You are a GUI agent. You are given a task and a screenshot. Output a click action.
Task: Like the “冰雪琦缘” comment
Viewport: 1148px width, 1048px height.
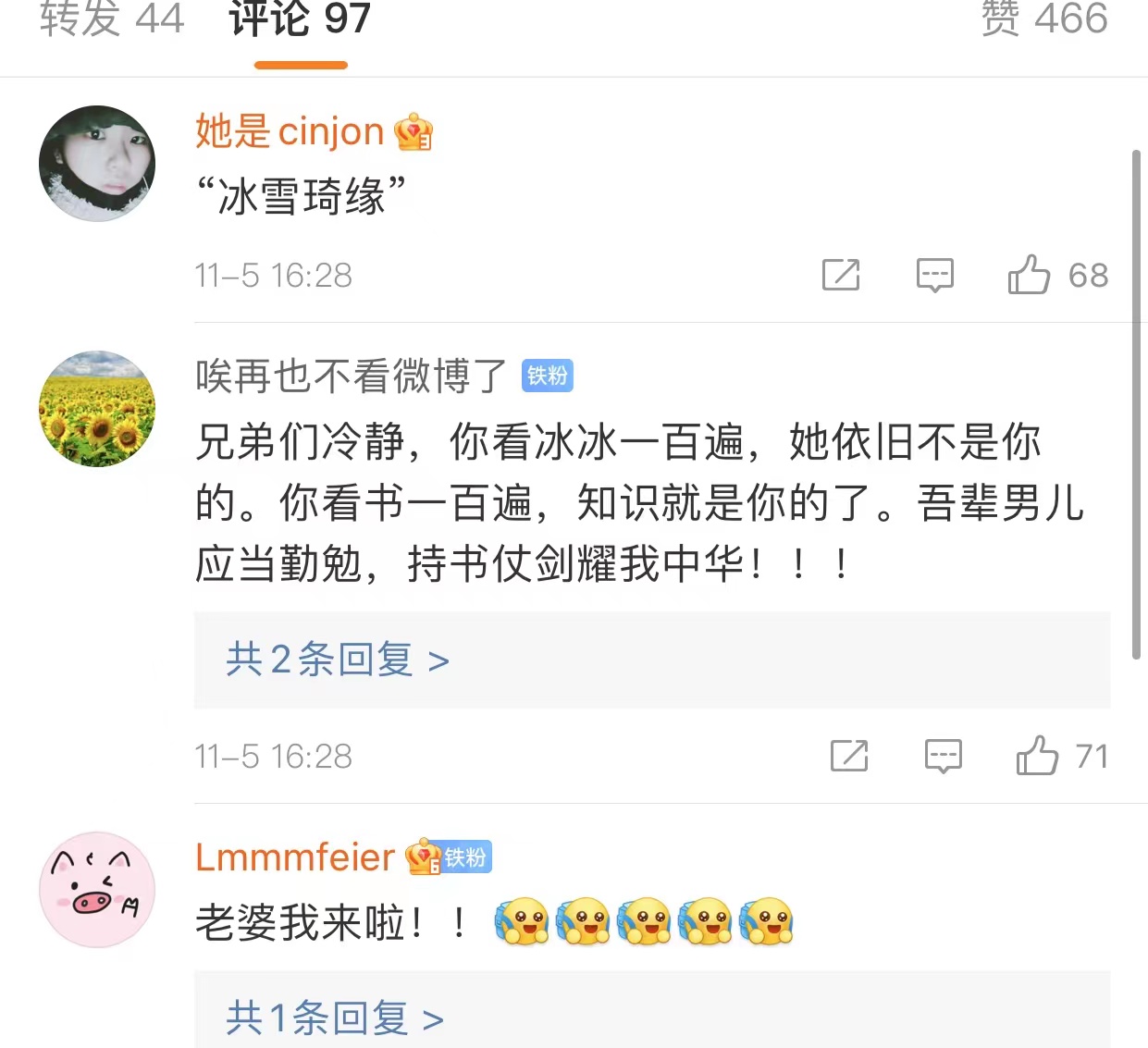(1029, 275)
